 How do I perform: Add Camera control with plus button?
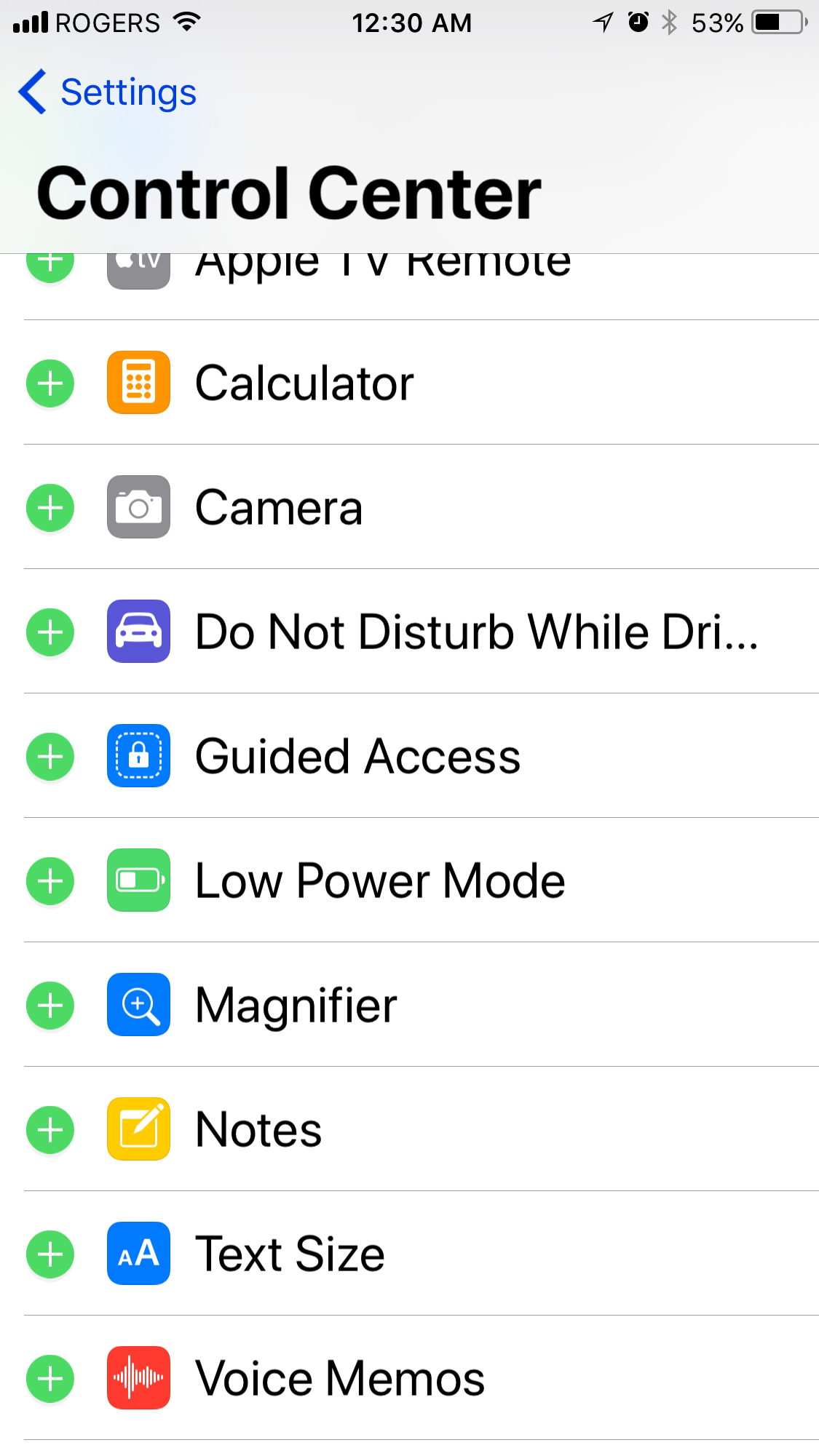coord(50,507)
